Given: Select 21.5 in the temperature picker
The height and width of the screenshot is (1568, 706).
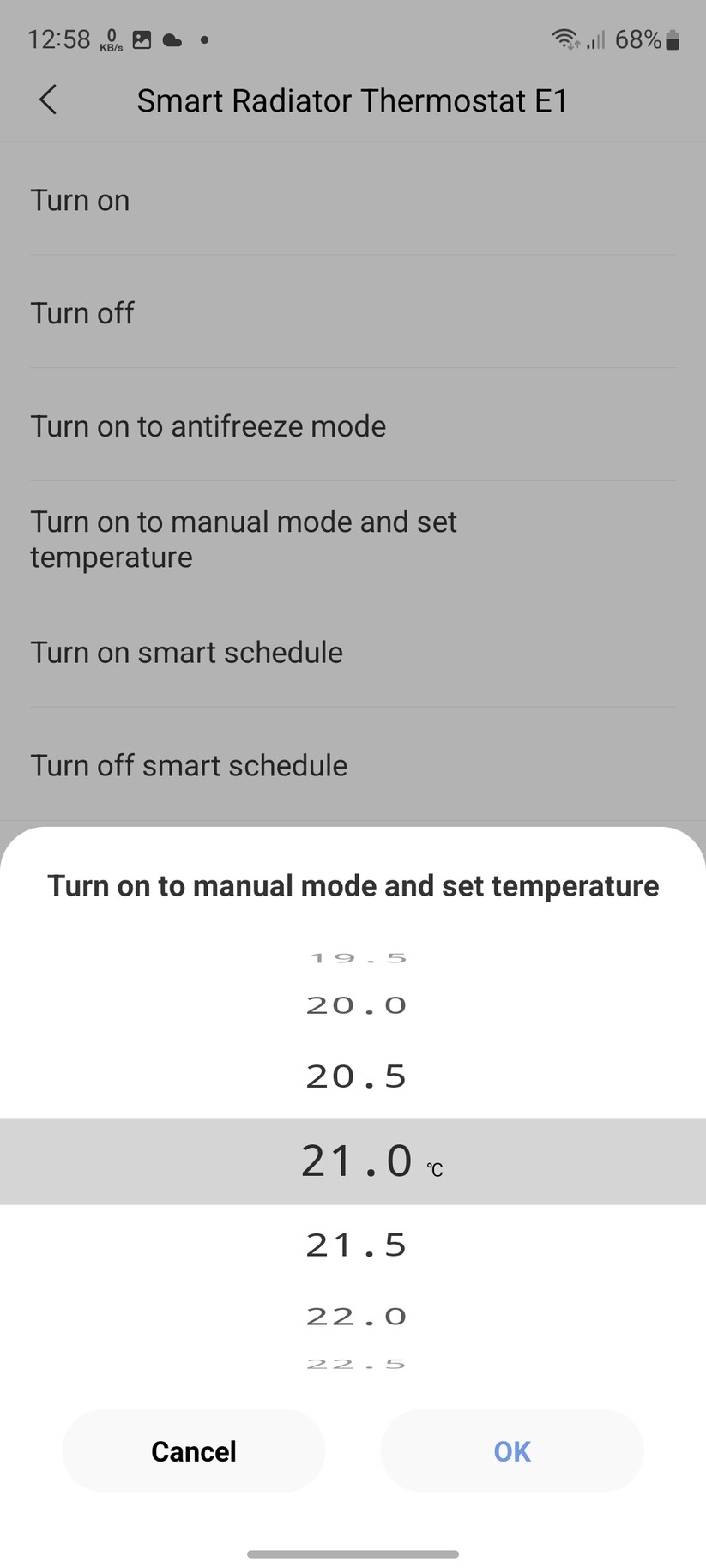Looking at the screenshot, I should [355, 1245].
